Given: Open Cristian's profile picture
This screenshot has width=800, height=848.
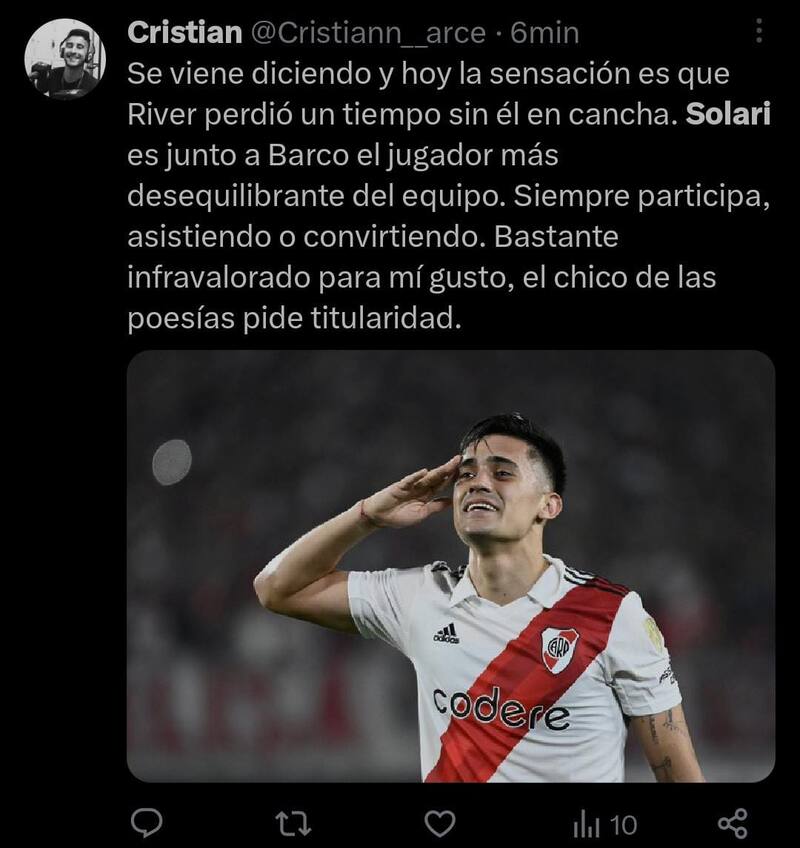Looking at the screenshot, I should click(65, 58).
